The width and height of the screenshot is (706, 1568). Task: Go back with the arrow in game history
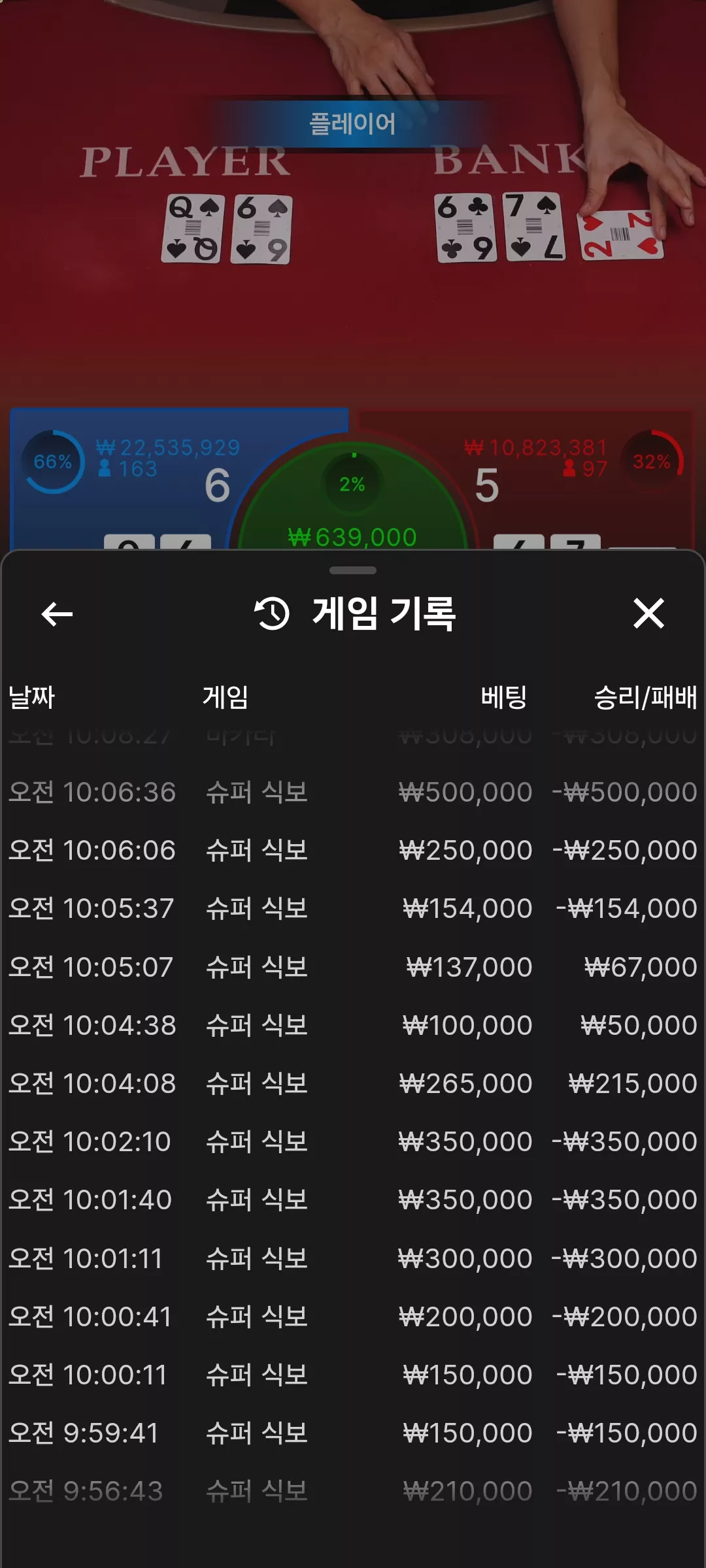57,613
